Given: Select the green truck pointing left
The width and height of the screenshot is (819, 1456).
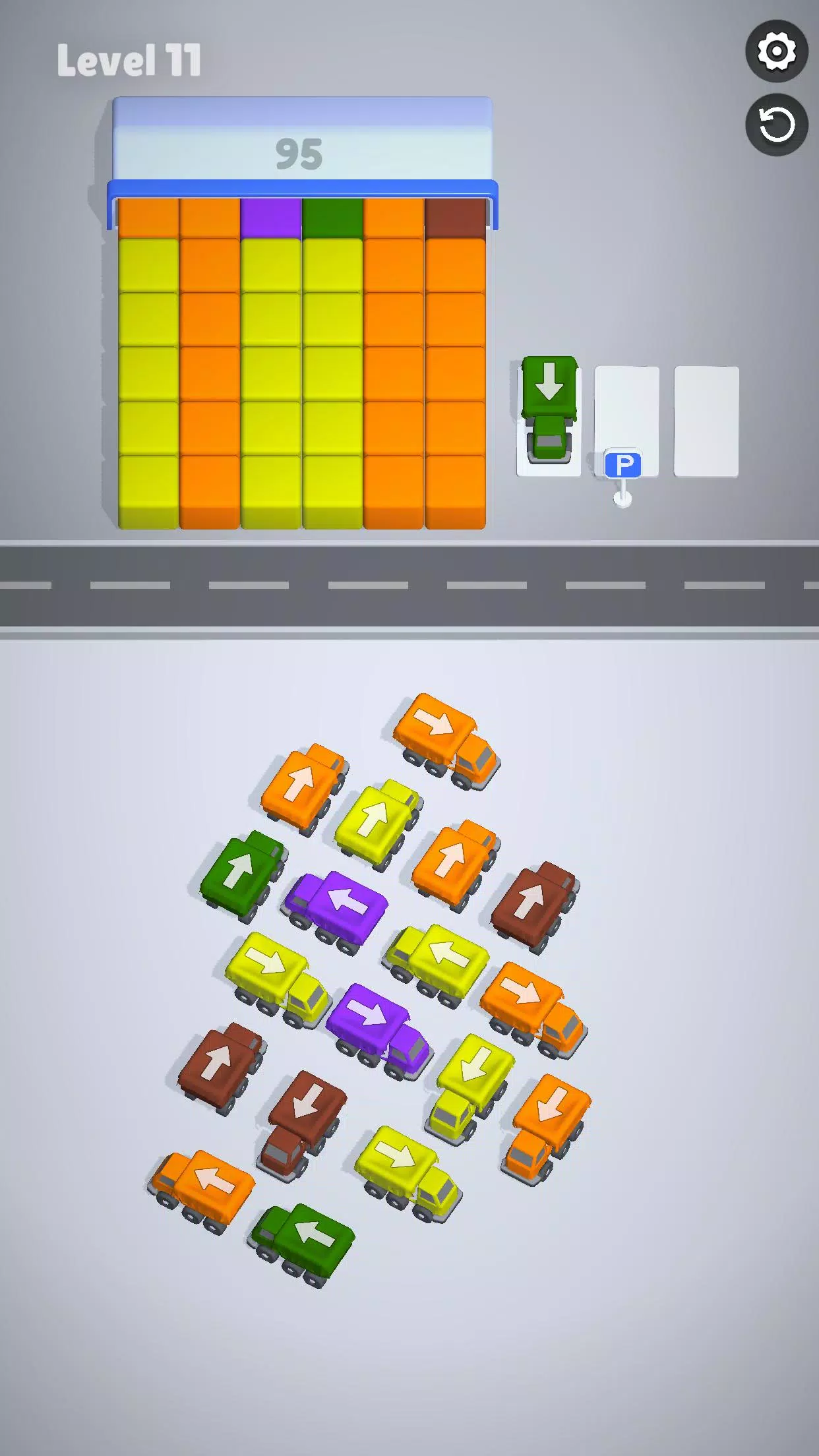Looking at the screenshot, I should 303,1241.
